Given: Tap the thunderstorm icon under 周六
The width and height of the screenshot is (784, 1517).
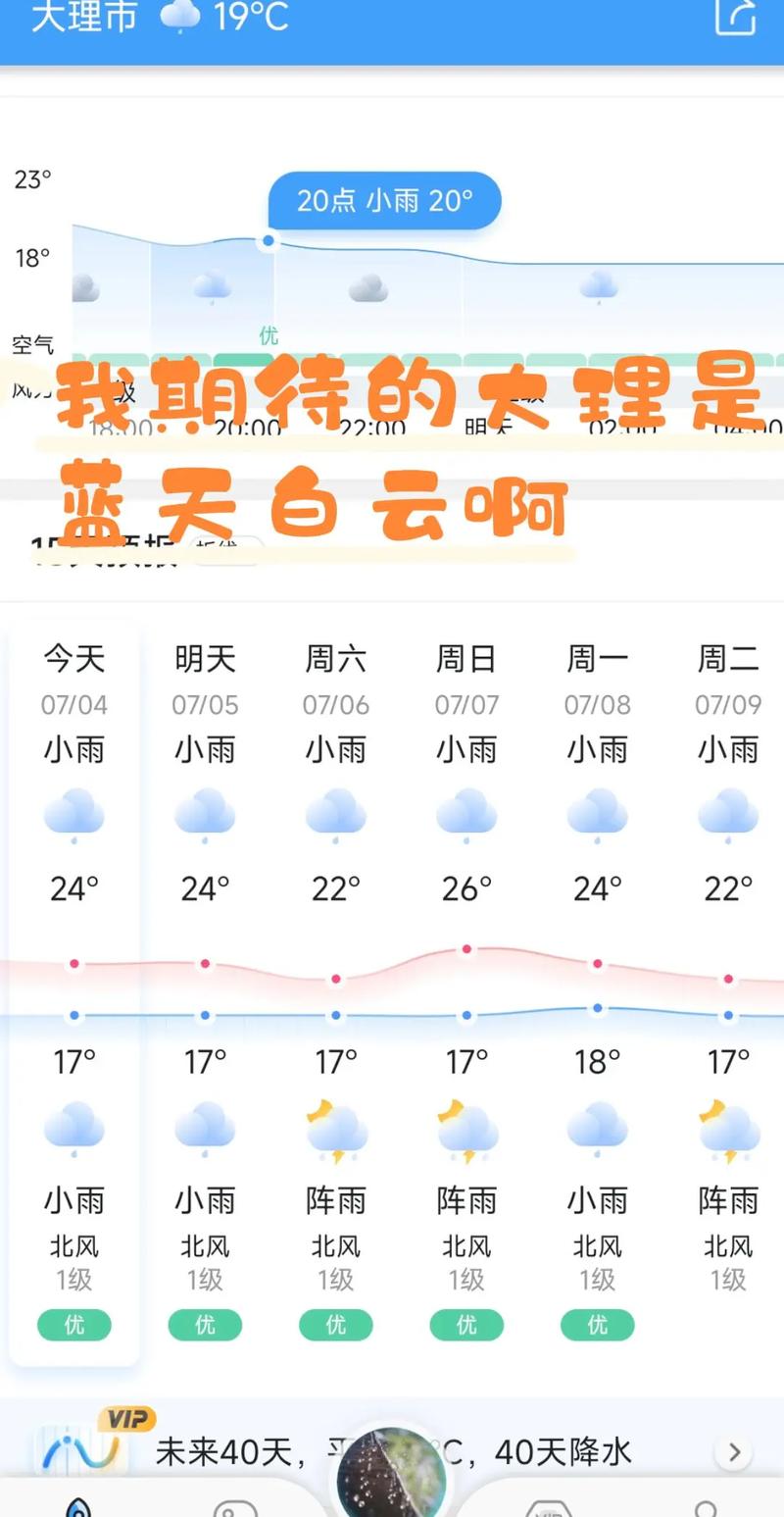Looking at the screenshot, I should (x=335, y=1130).
